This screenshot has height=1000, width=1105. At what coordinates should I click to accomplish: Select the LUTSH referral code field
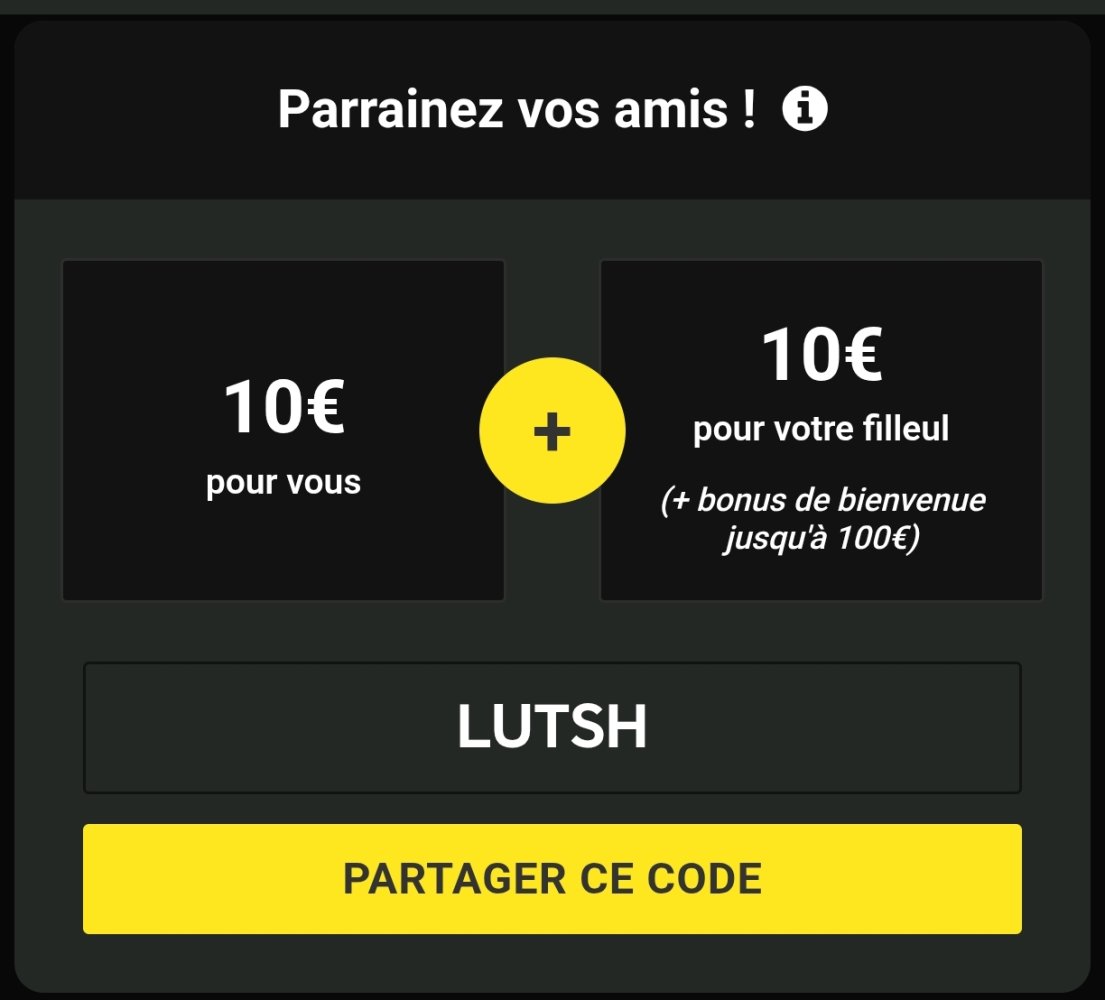(552, 727)
